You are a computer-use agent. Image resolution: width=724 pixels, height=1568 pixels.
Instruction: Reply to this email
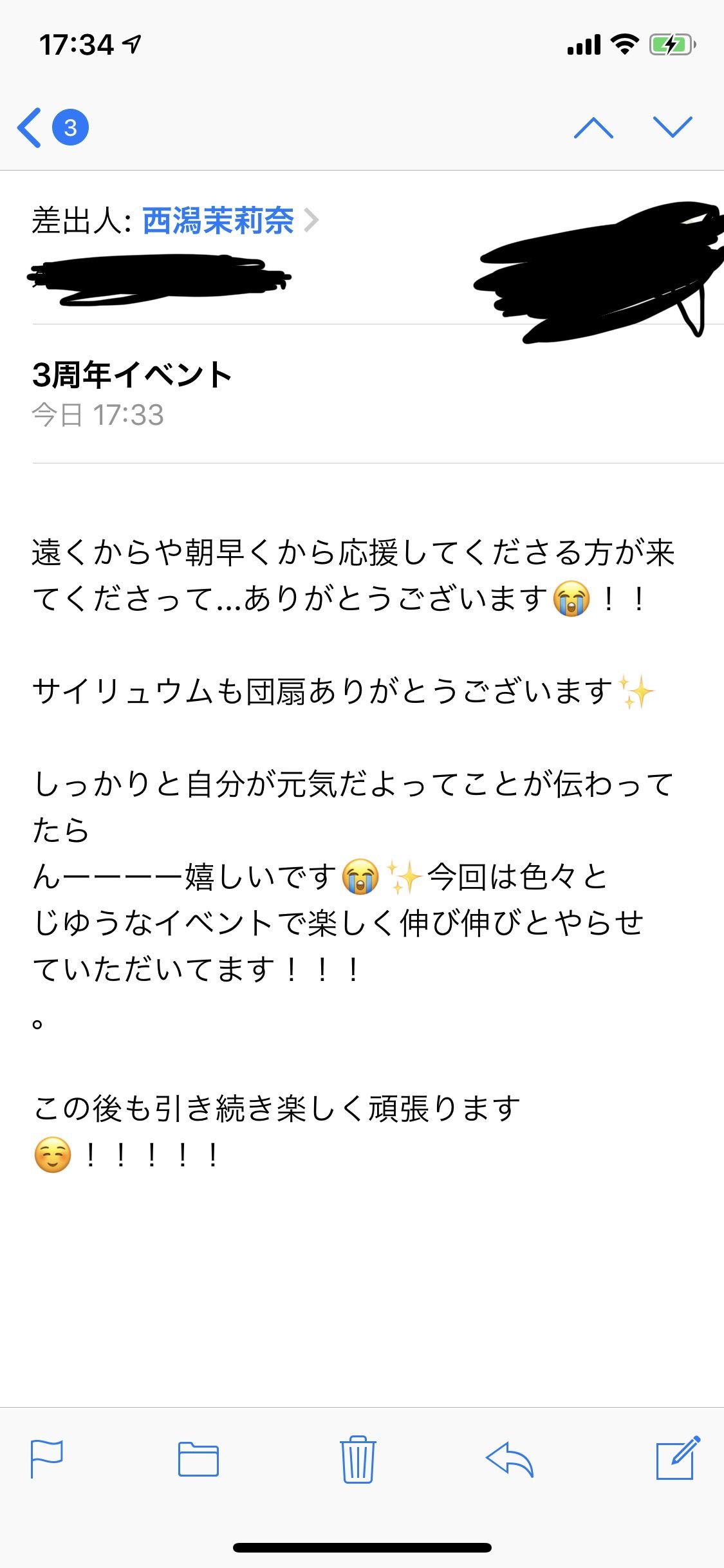coord(510,1459)
